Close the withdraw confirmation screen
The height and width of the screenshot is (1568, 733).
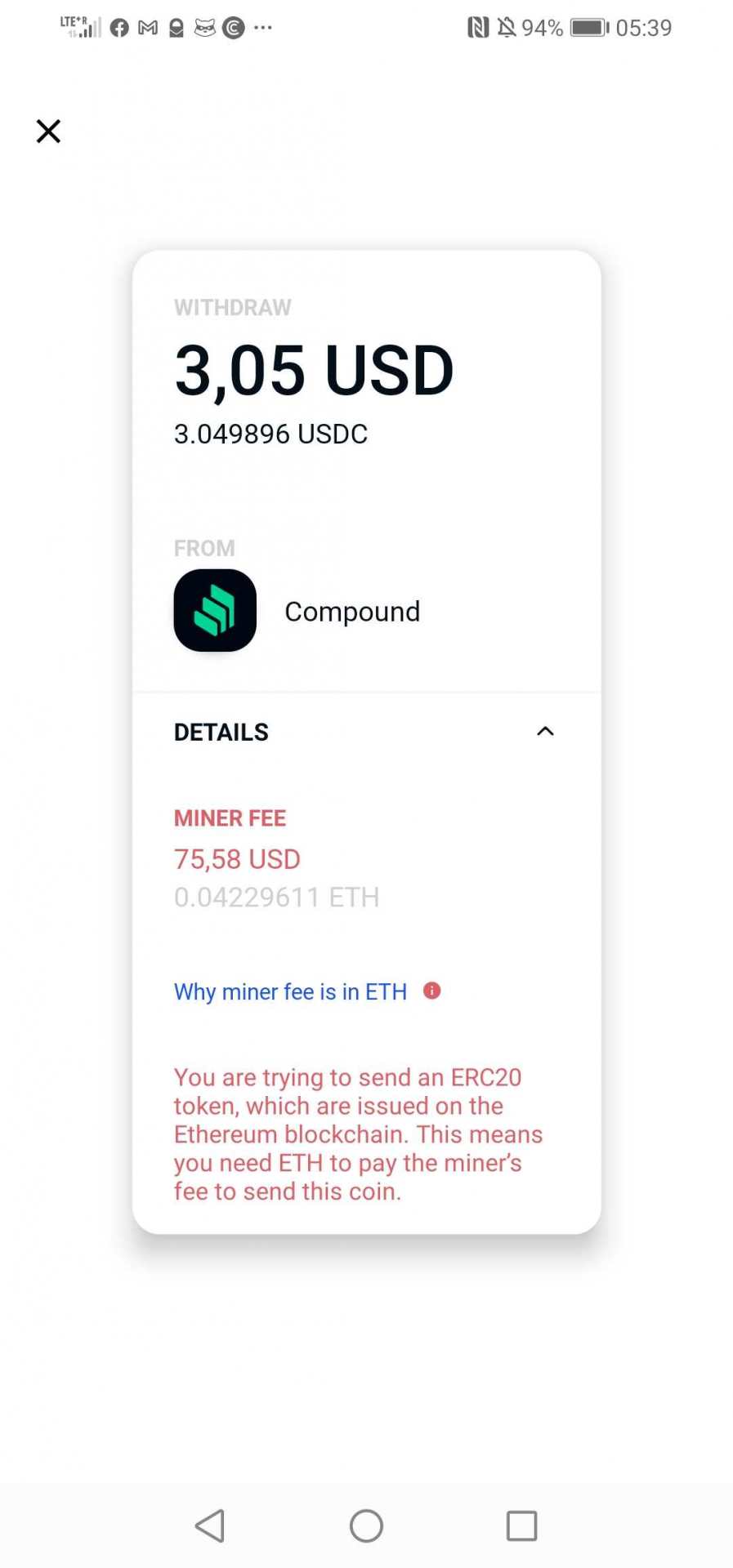pos(48,131)
